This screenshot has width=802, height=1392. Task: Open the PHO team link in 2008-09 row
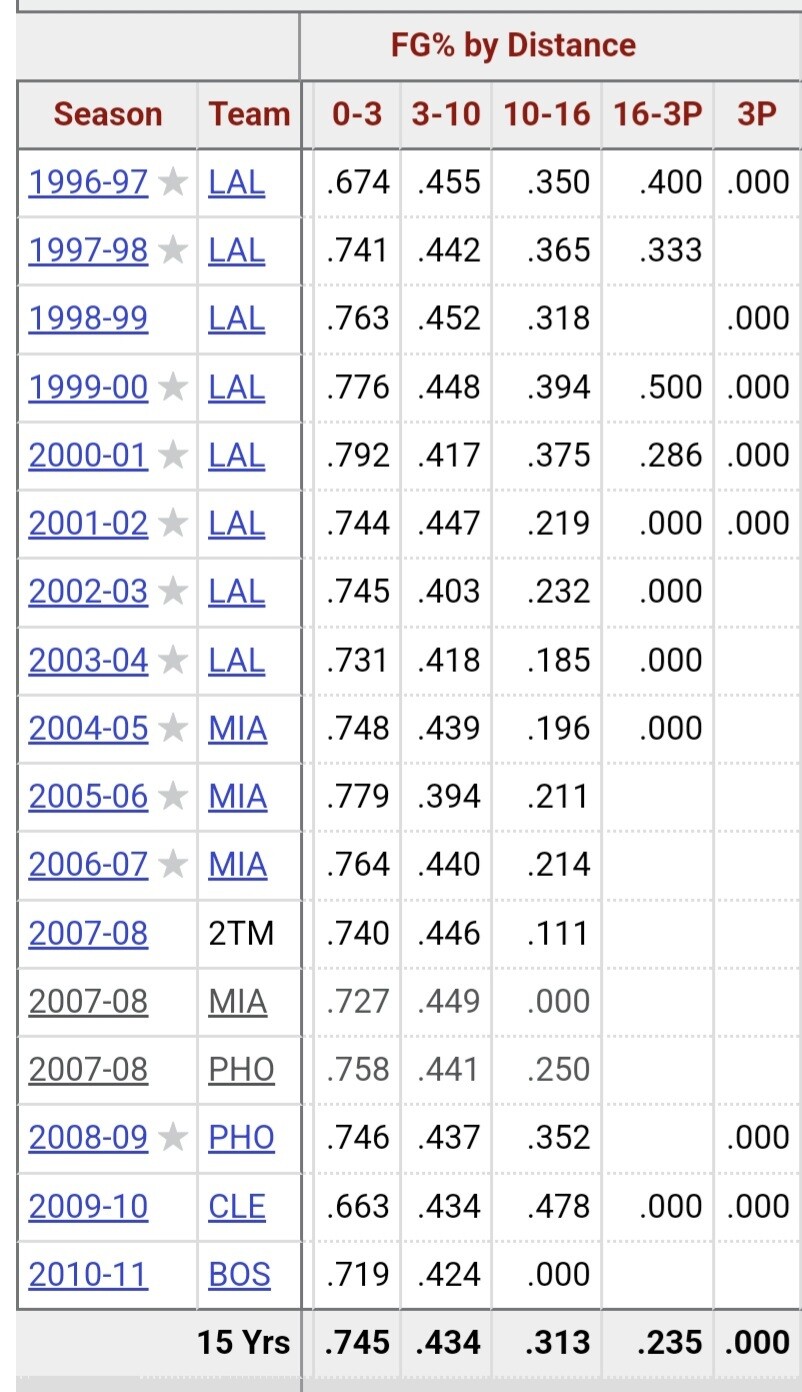tap(241, 1137)
